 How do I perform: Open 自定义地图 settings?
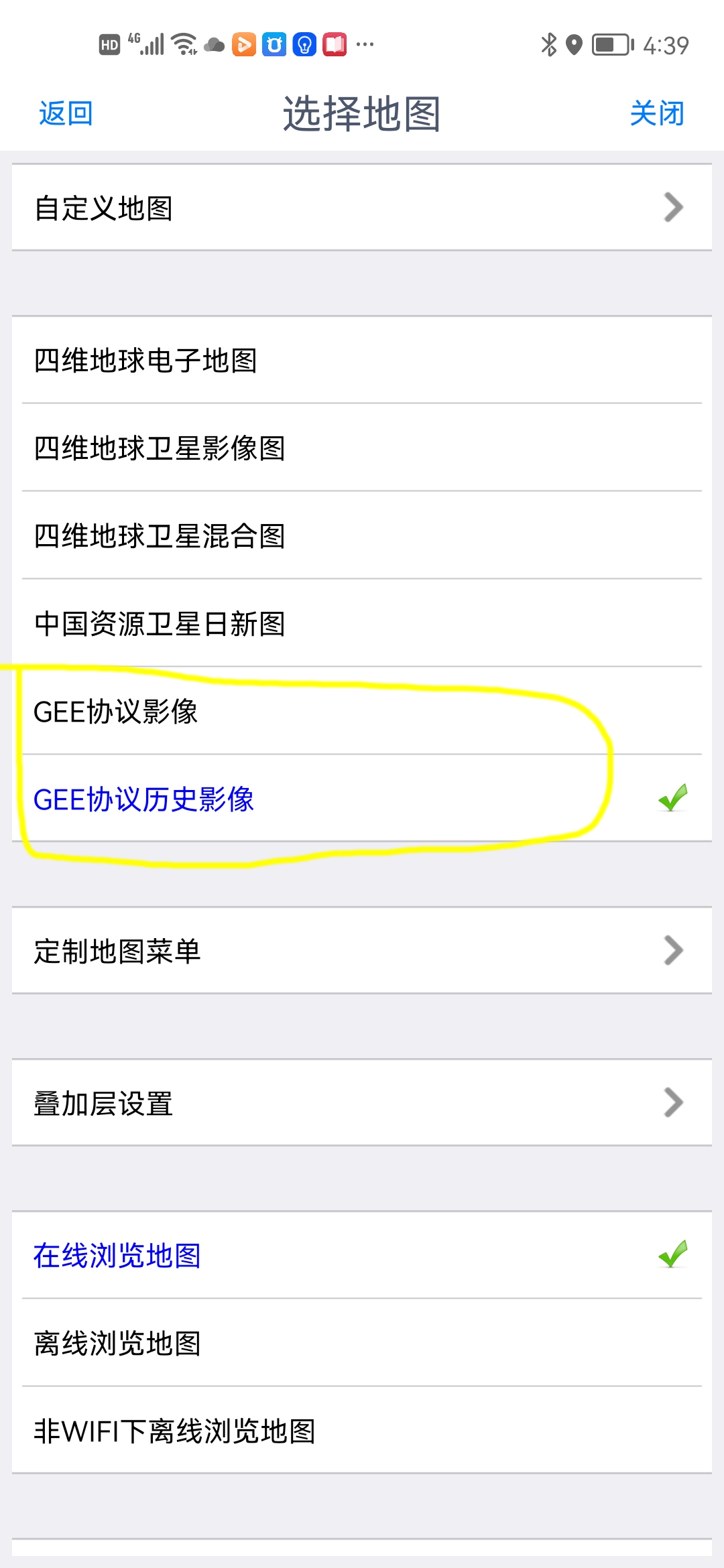(362, 208)
